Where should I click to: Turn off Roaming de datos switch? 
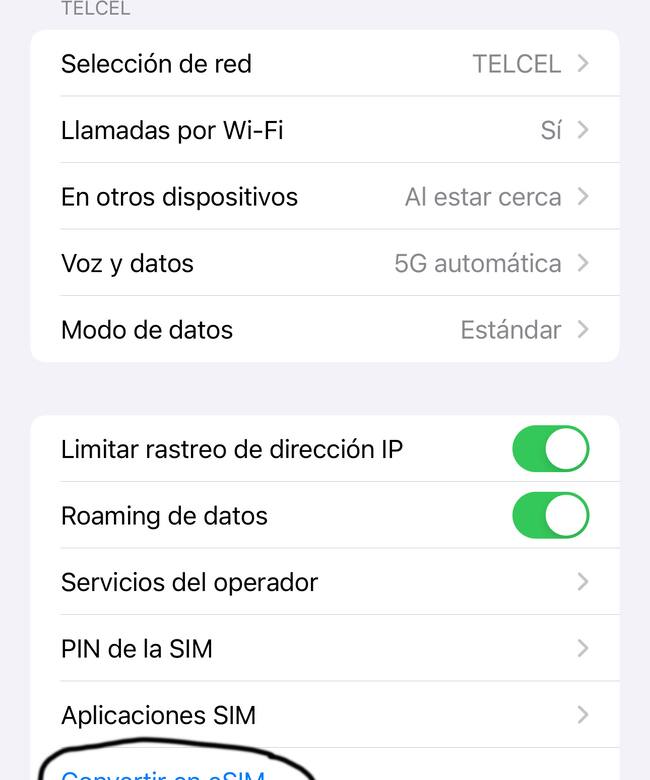coord(550,516)
